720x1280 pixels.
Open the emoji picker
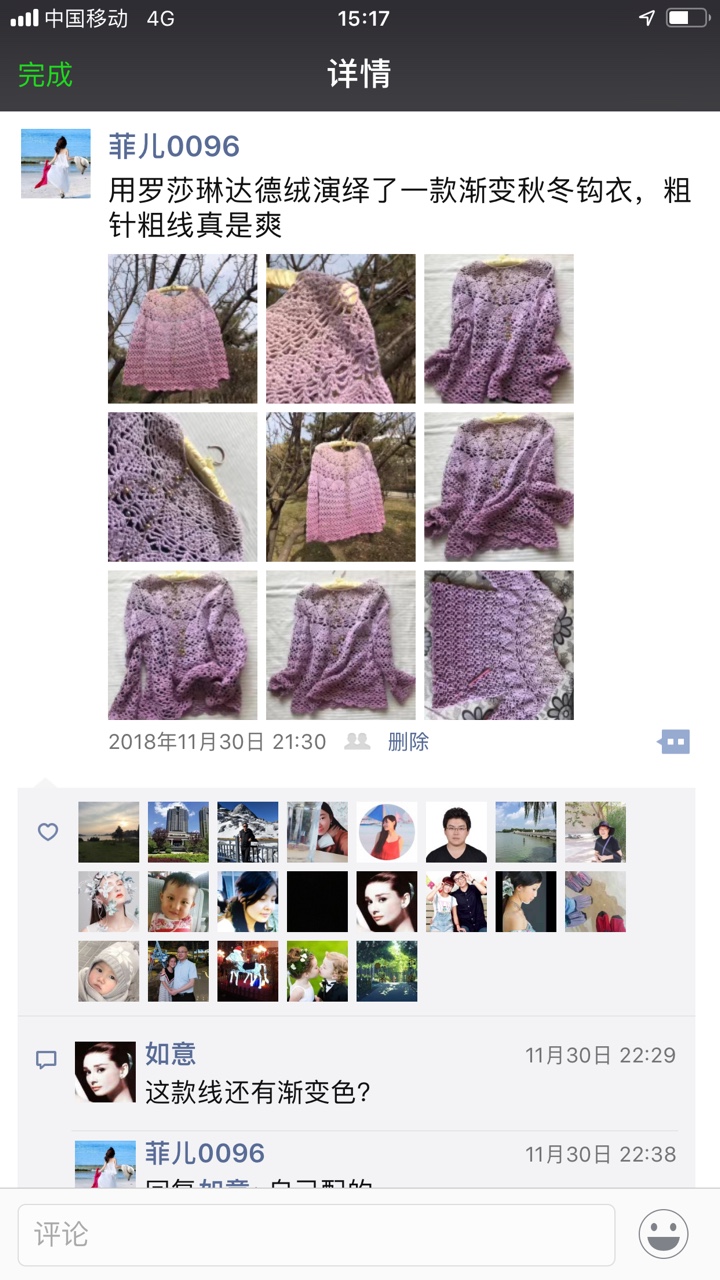pos(663,1234)
